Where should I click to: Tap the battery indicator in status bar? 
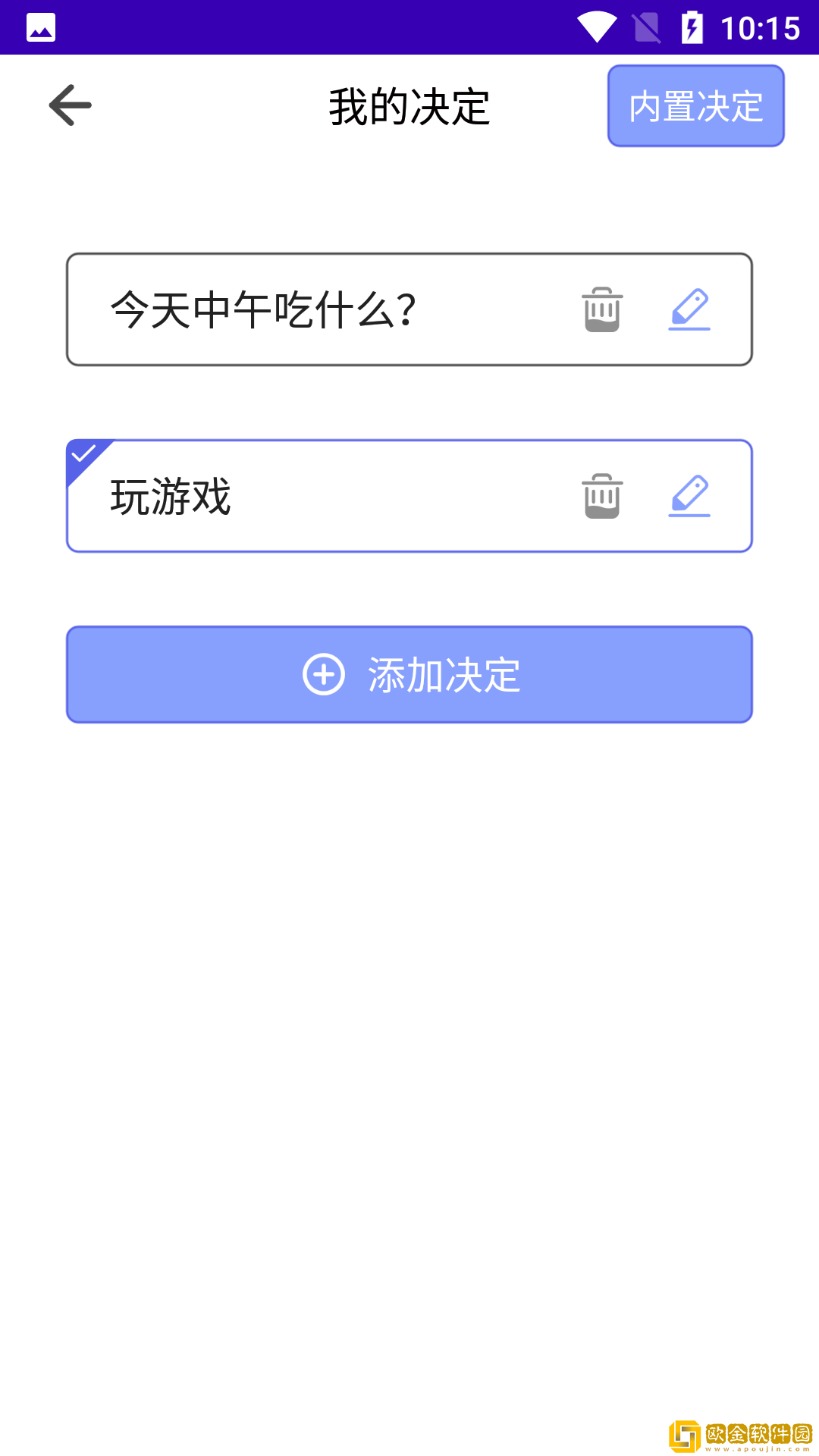coord(692,27)
